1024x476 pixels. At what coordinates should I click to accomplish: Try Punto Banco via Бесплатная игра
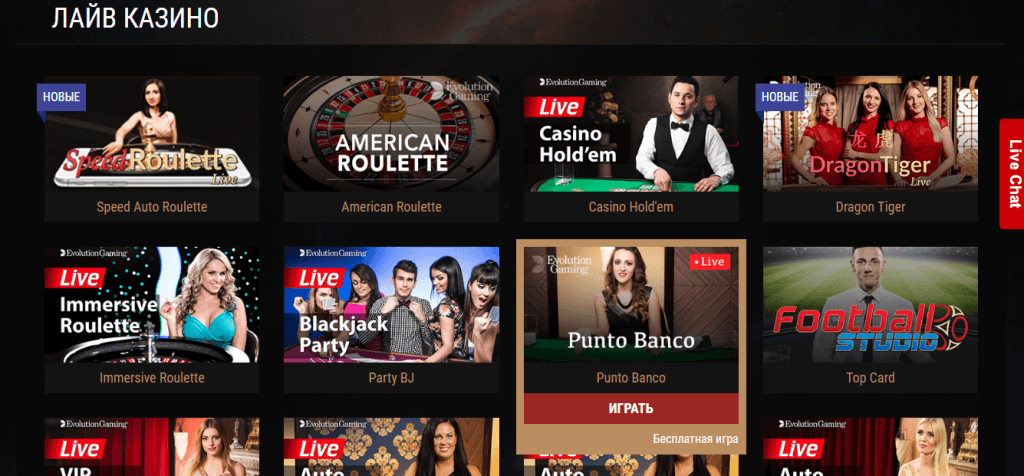tap(695, 438)
